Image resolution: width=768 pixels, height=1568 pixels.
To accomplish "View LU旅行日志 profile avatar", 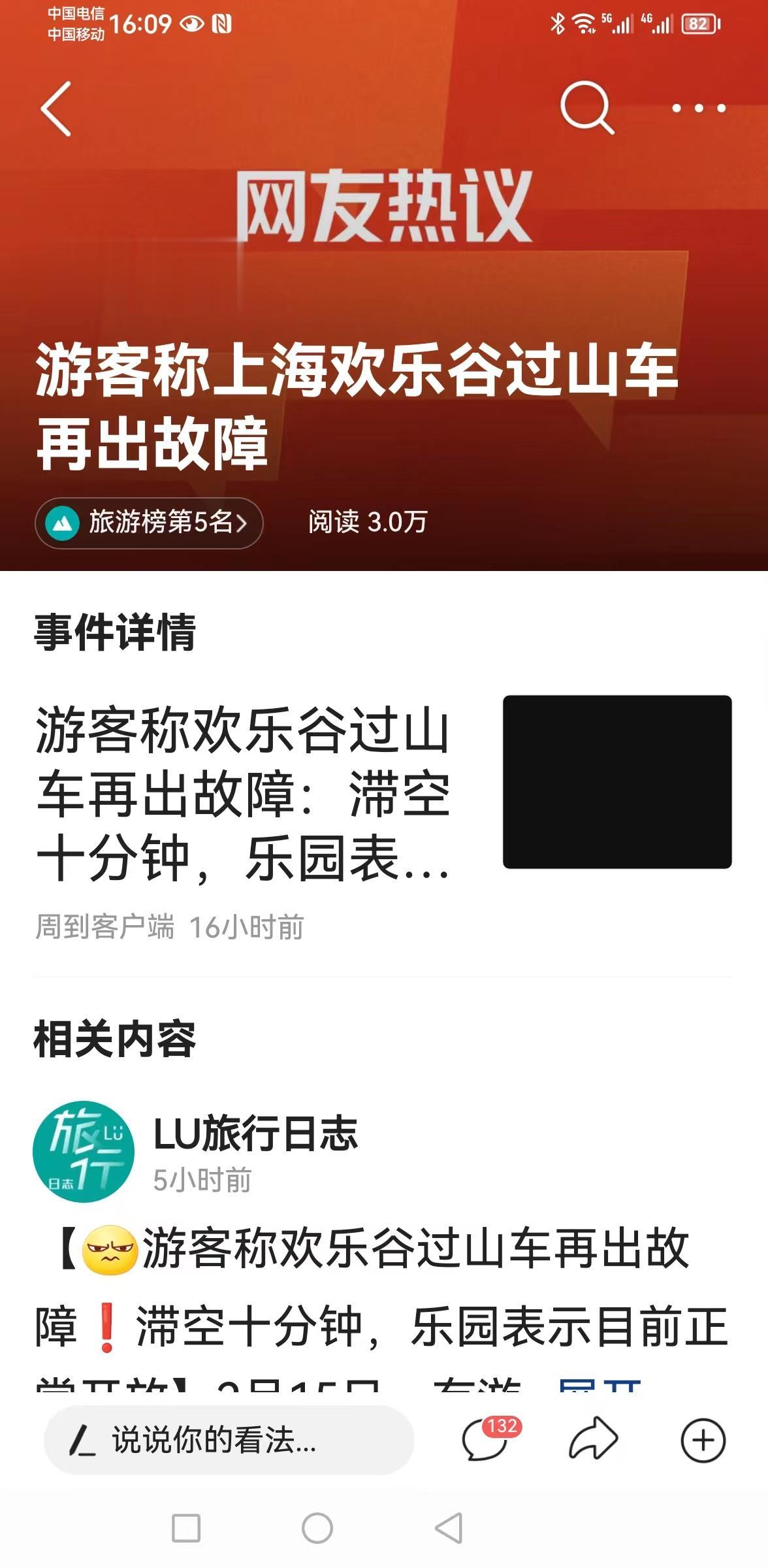I will click(84, 1152).
